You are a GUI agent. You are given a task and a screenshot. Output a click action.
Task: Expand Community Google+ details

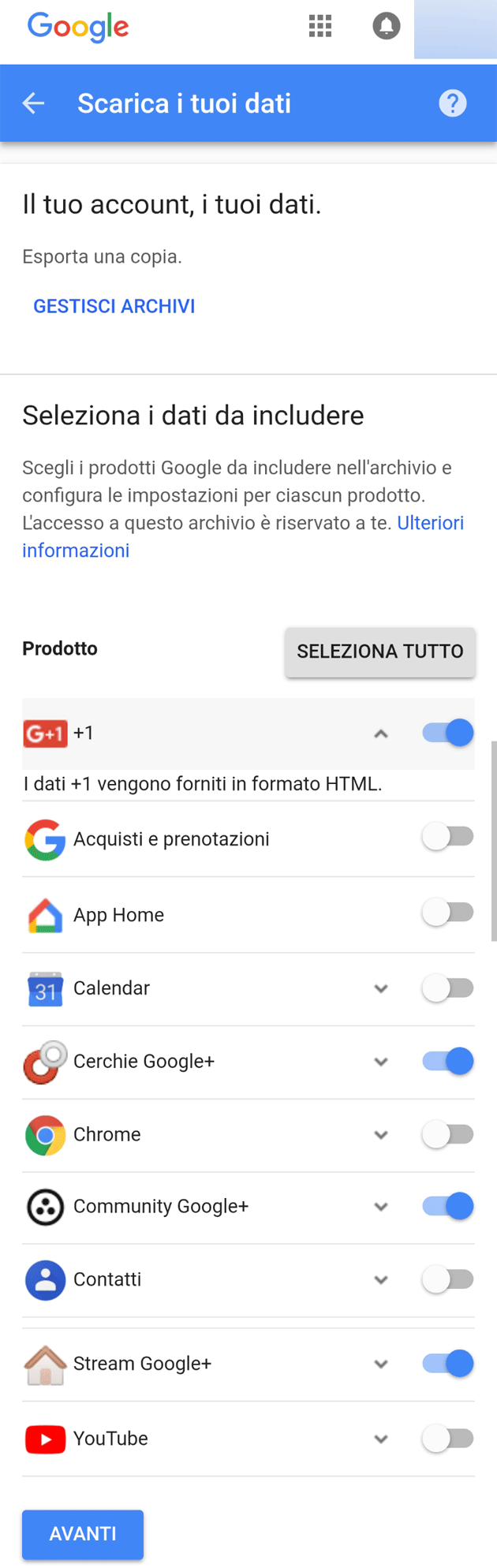point(381,1207)
